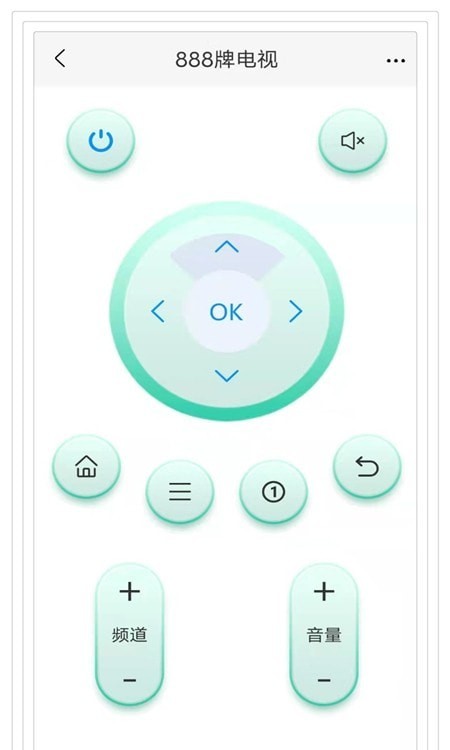
Task: Open the TV menu button
Action: click(180, 492)
